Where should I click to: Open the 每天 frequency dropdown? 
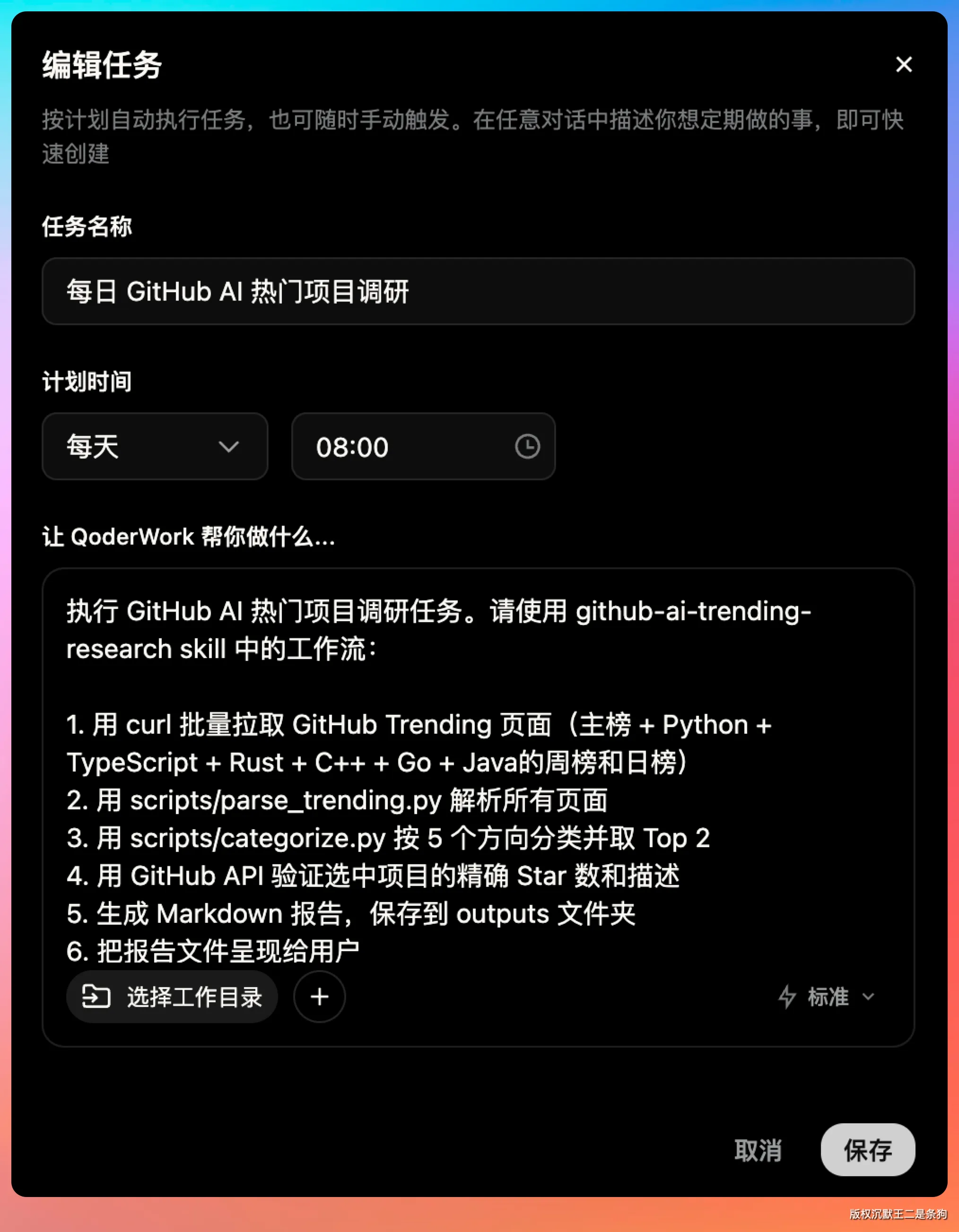(155, 446)
